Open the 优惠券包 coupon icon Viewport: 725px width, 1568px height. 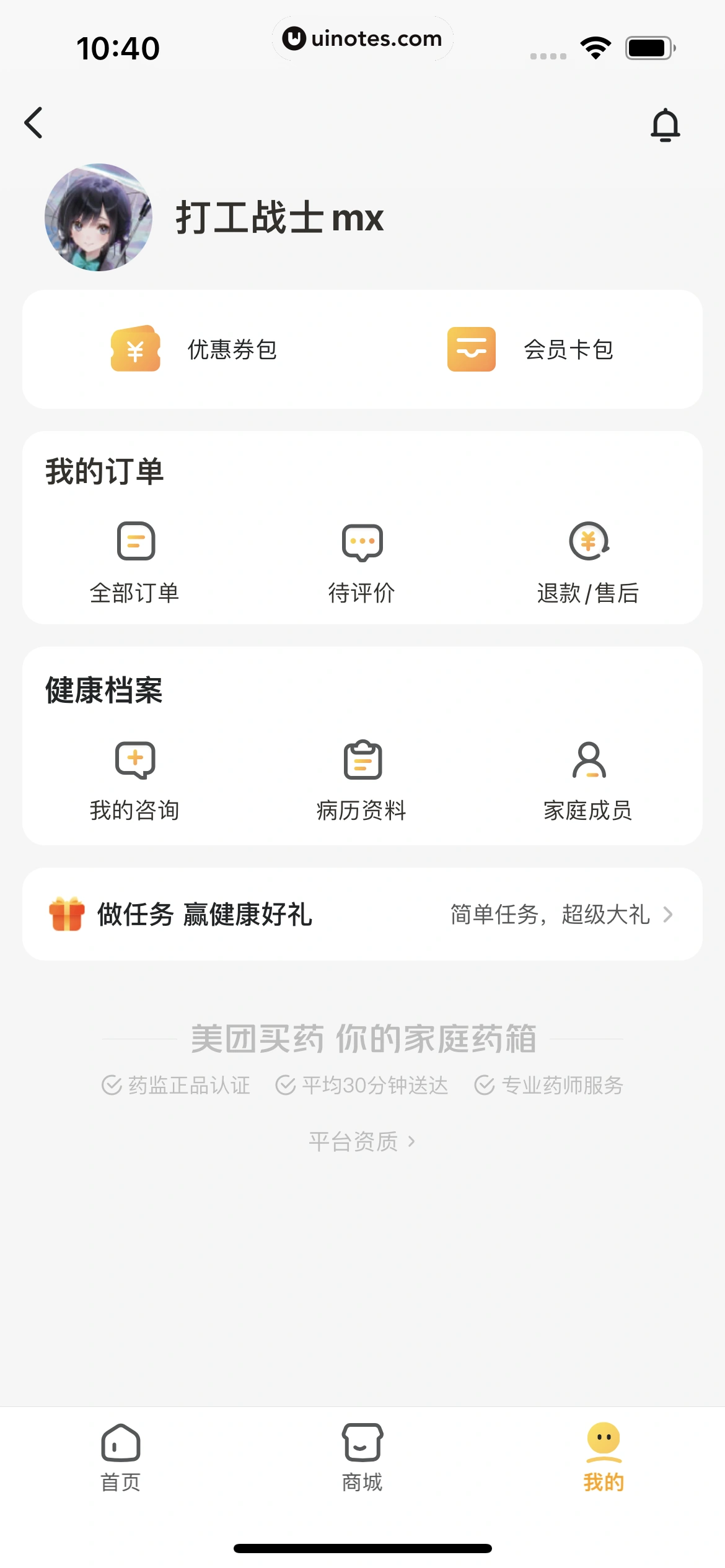coord(135,349)
